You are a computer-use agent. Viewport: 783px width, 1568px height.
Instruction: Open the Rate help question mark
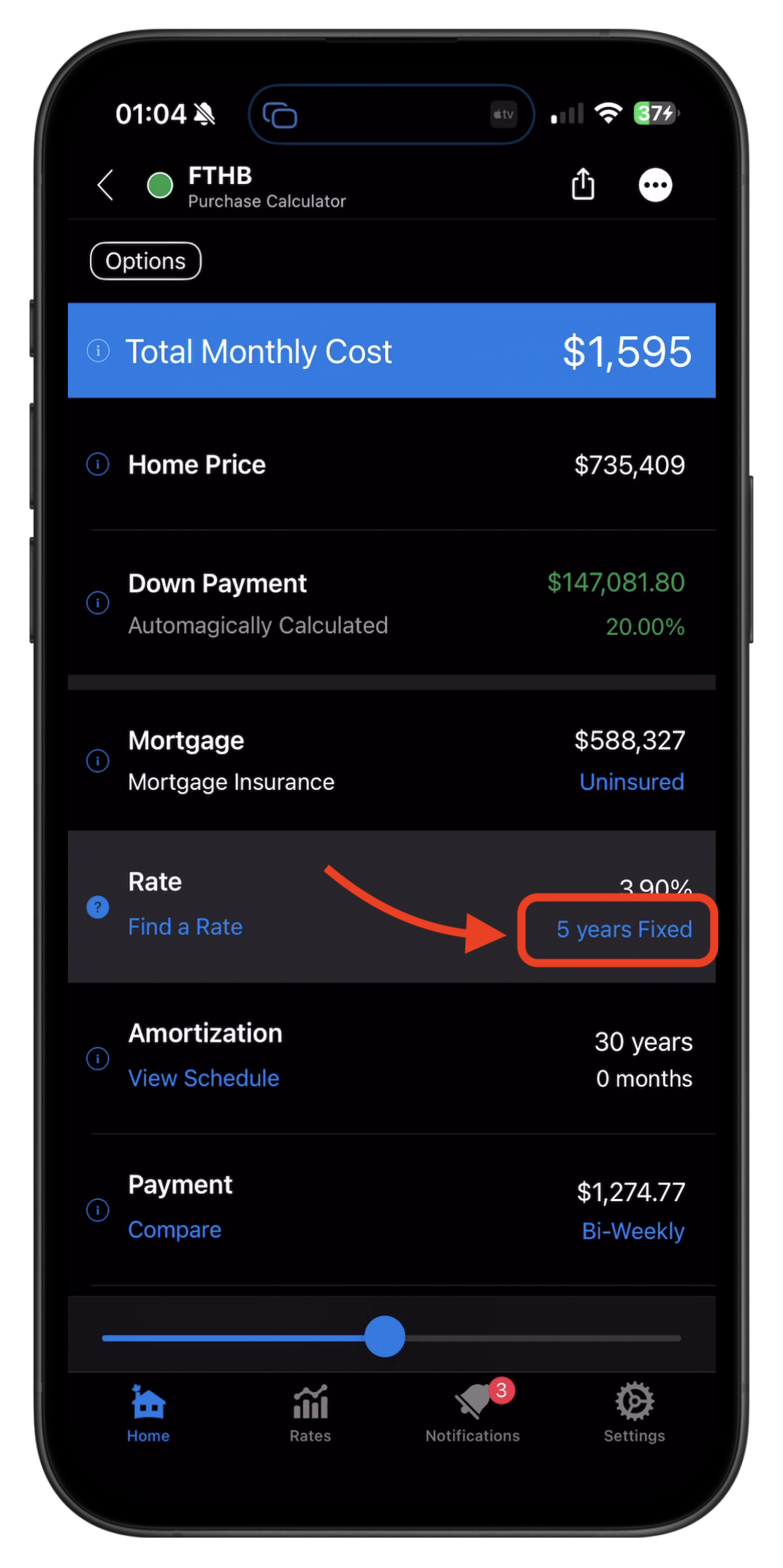click(98, 907)
